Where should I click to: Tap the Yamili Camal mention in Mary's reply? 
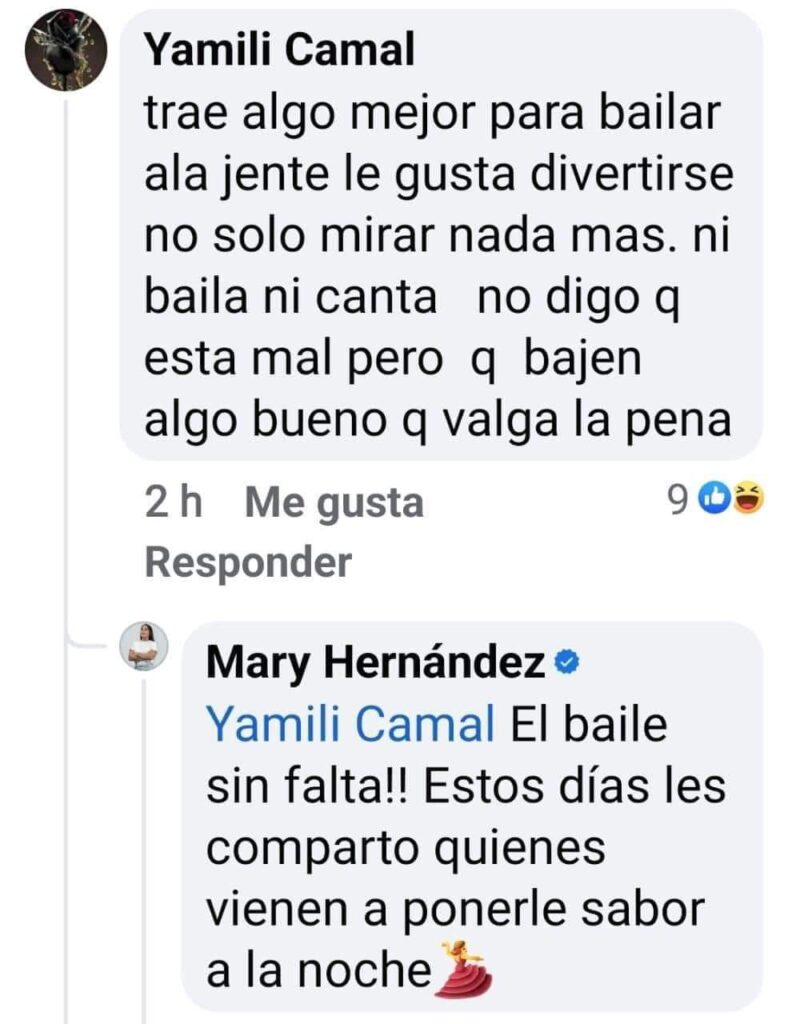(351, 724)
